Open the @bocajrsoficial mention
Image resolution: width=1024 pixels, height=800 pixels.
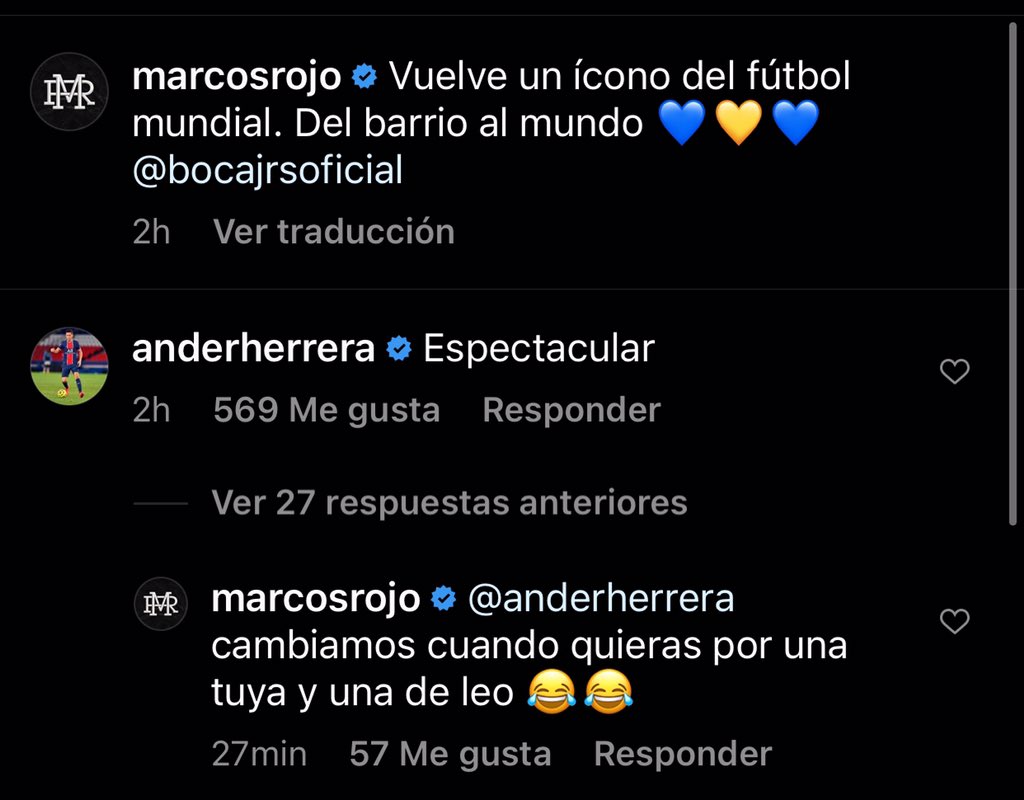tap(267, 170)
